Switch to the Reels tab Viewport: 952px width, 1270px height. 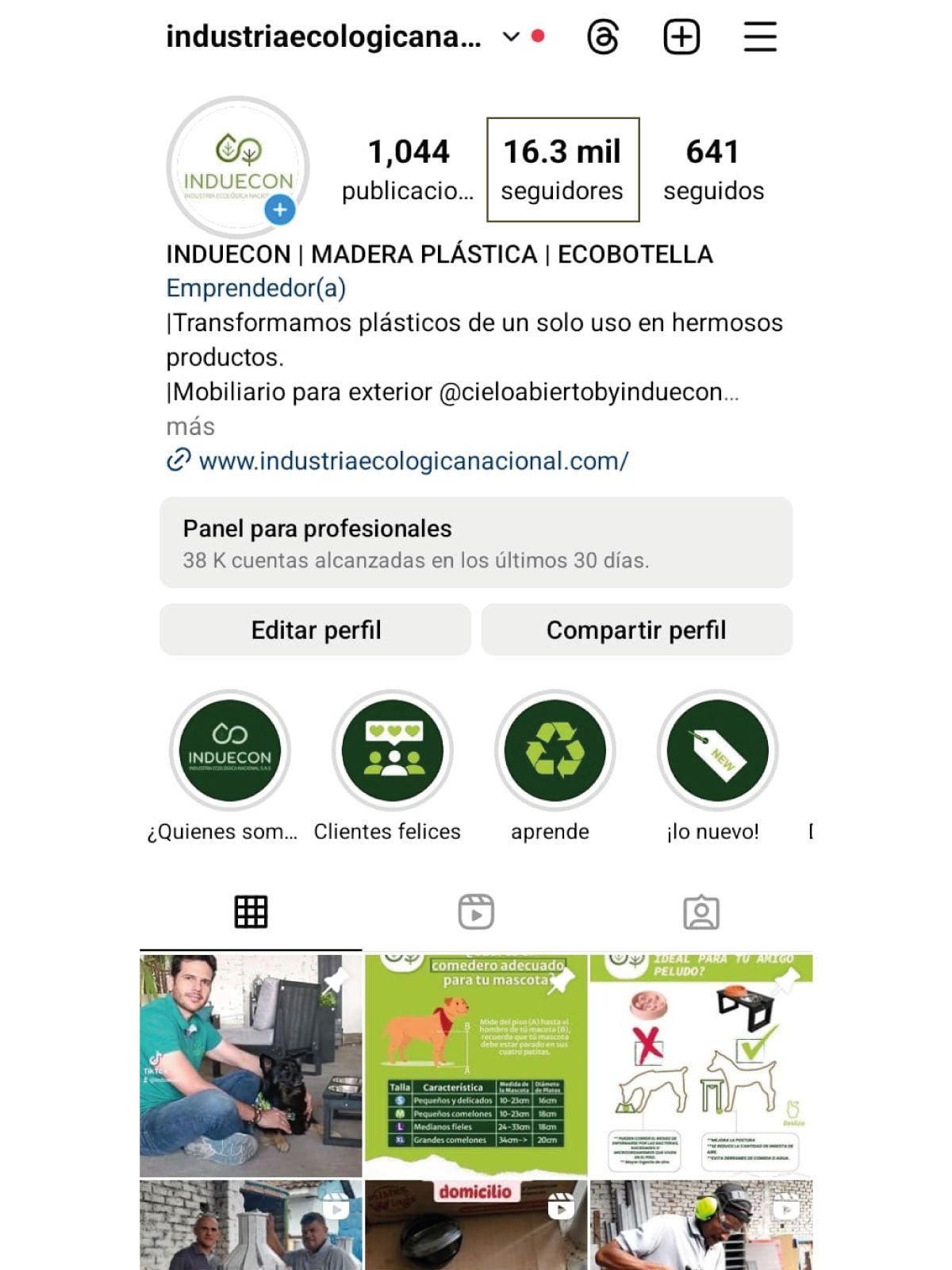pyautogui.click(x=476, y=912)
